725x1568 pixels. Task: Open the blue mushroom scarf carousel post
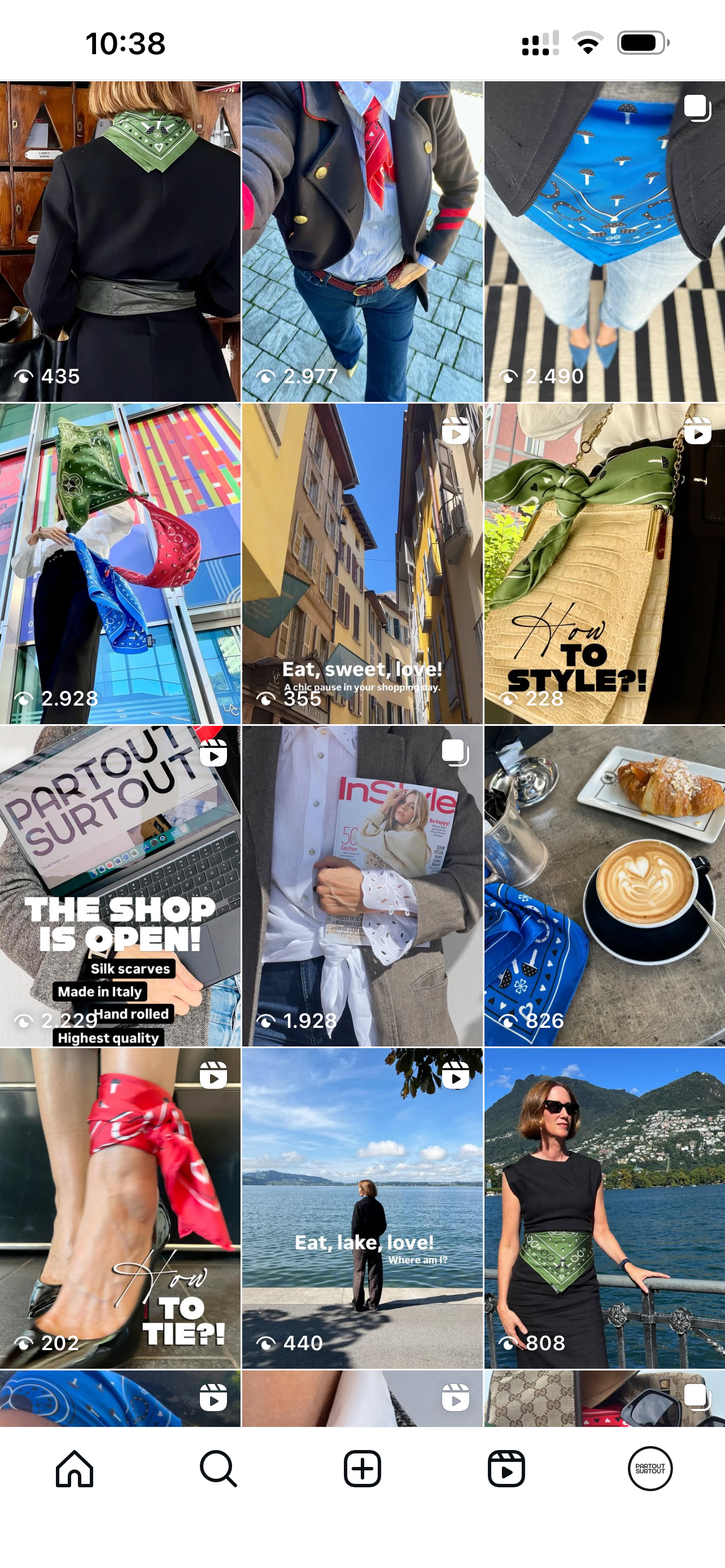(x=605, y=242)
